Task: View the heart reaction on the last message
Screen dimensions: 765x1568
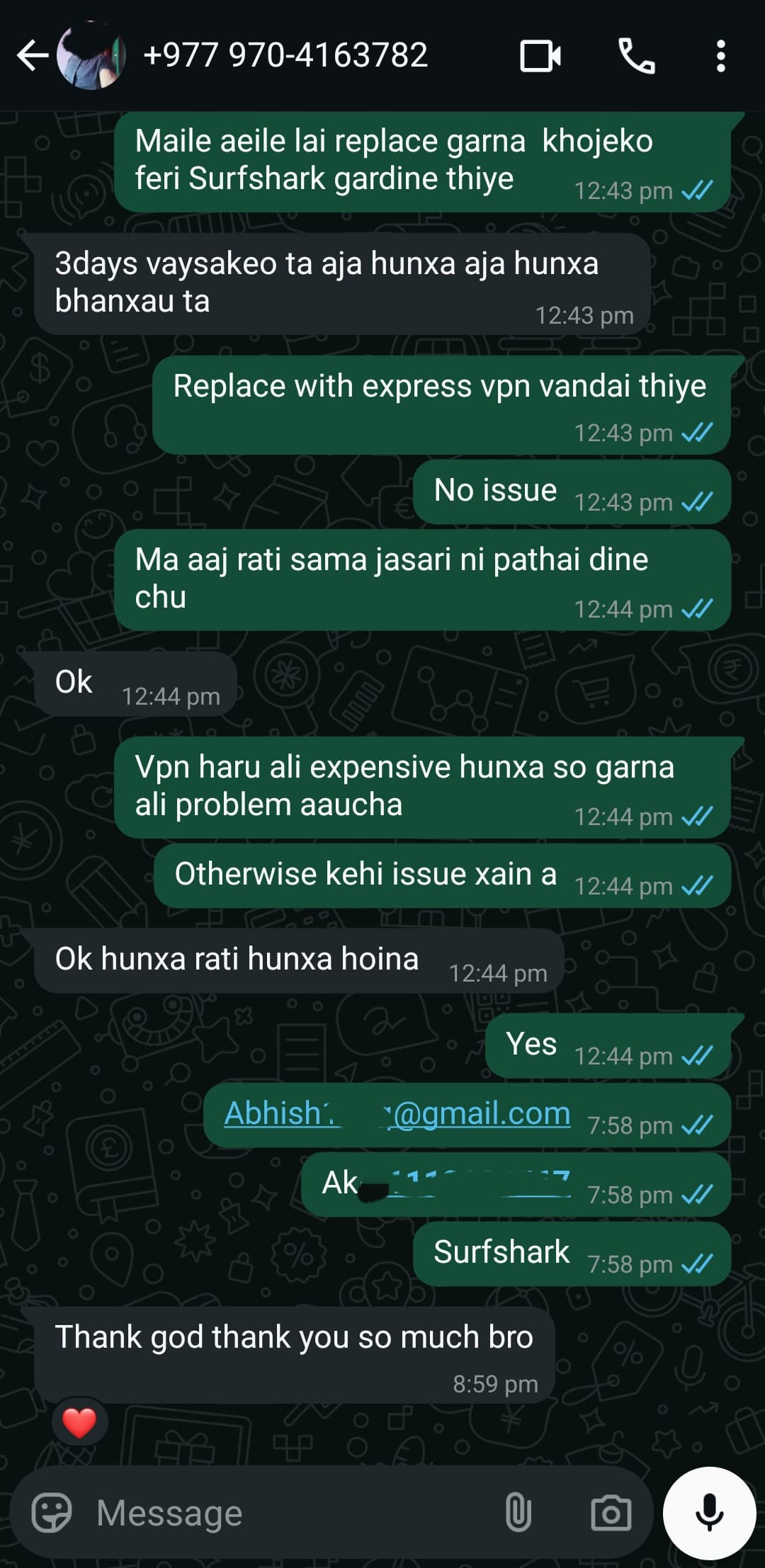Action: pos(79,1422)
